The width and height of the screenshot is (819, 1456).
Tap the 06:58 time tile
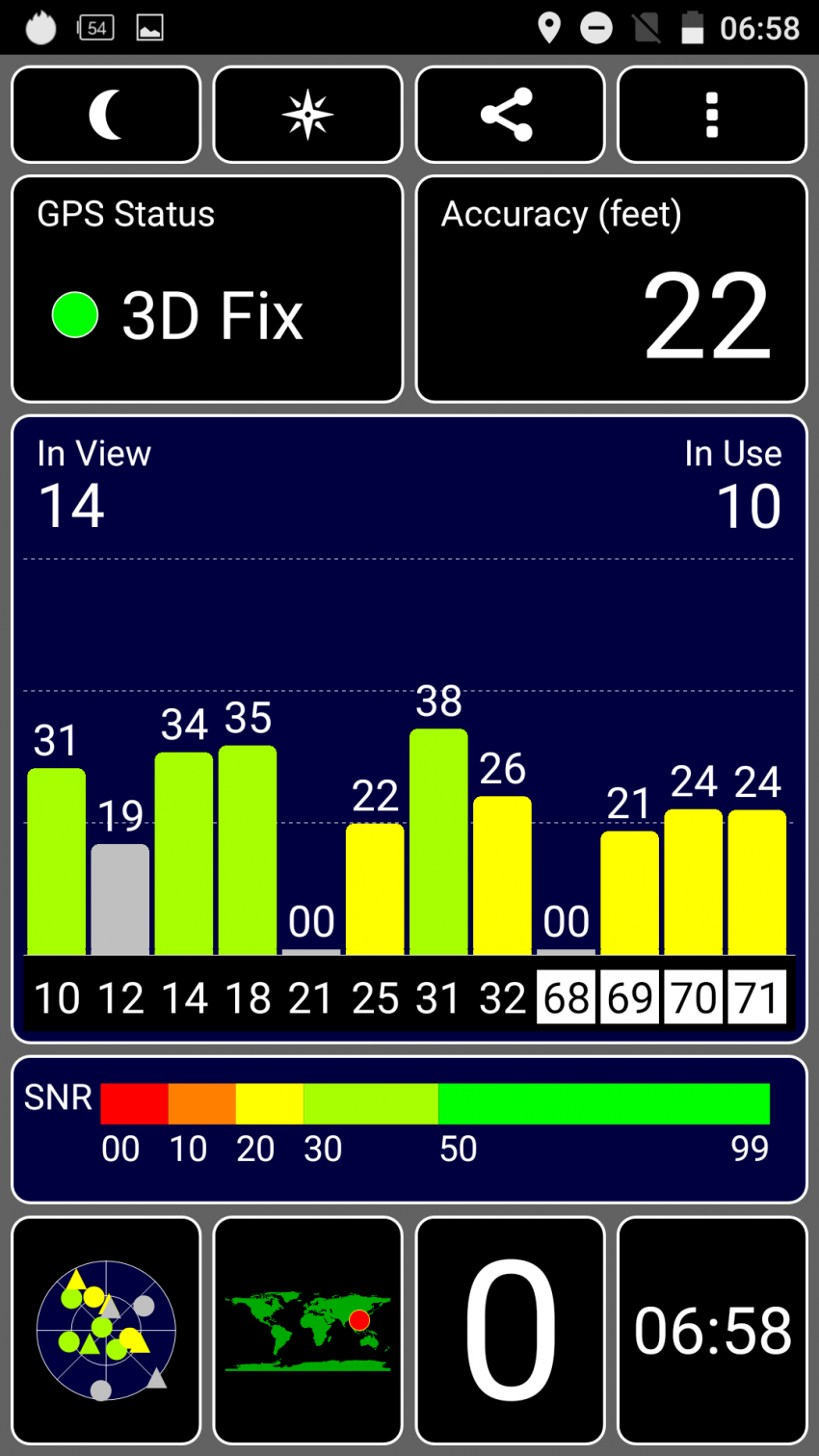tap(712, 1331)
